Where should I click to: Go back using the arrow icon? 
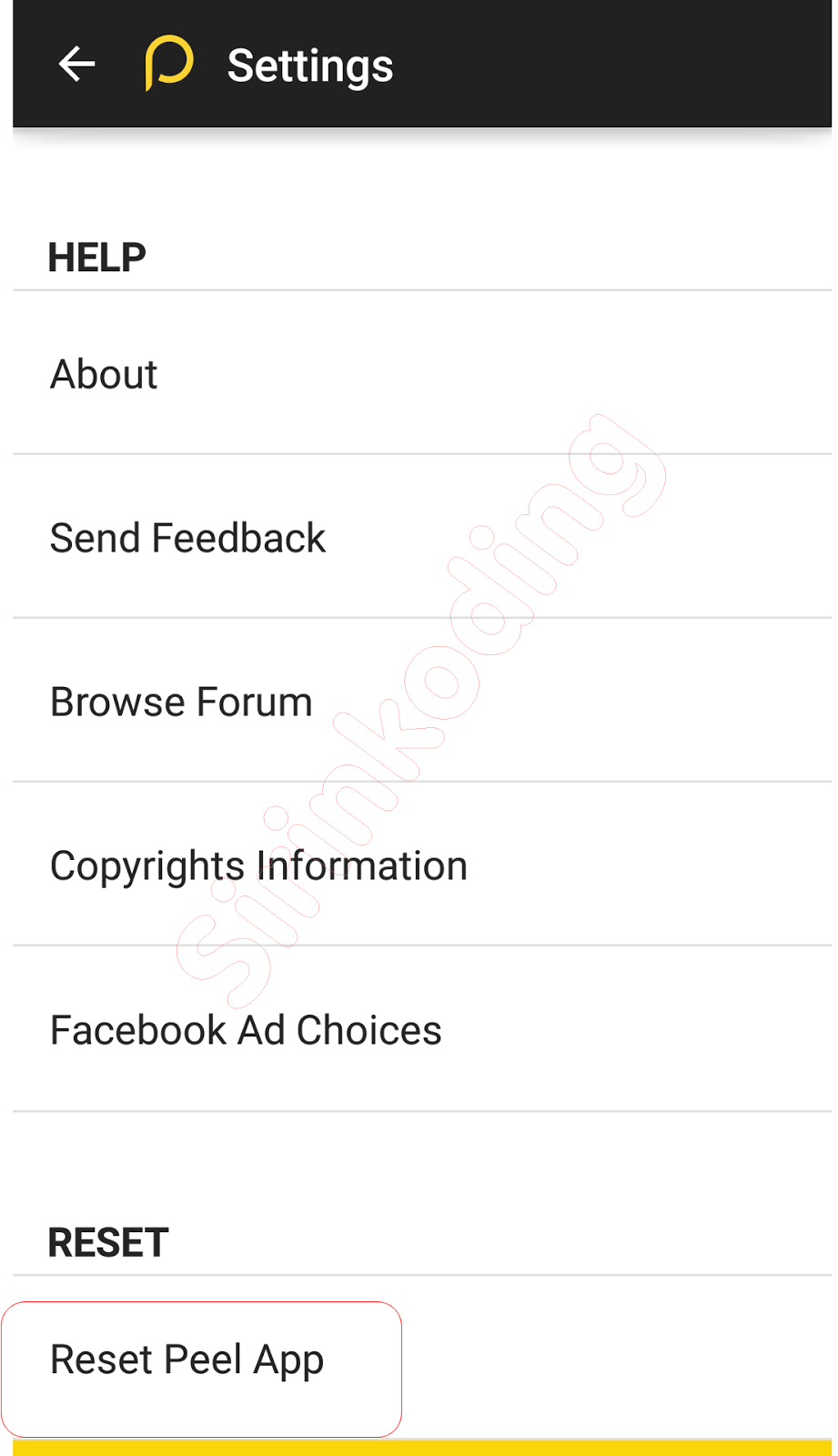click(76, 65)
